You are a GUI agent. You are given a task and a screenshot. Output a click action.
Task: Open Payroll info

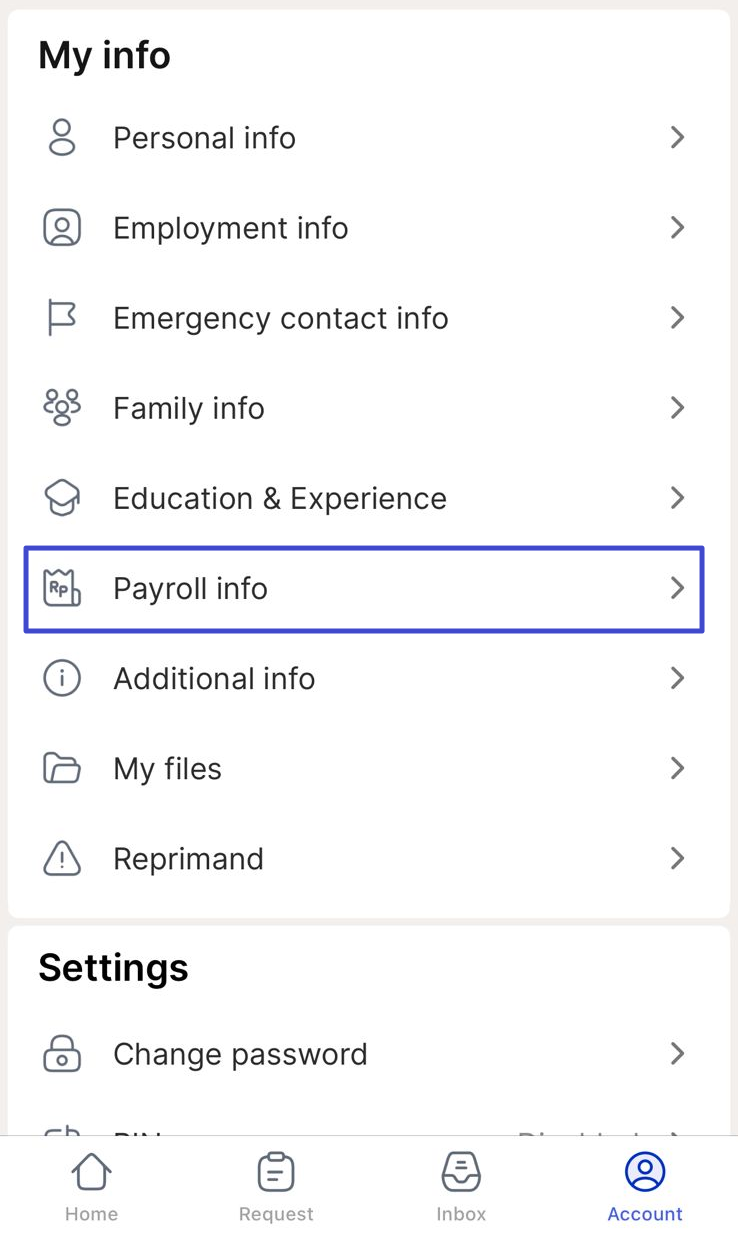pos(364,588)
